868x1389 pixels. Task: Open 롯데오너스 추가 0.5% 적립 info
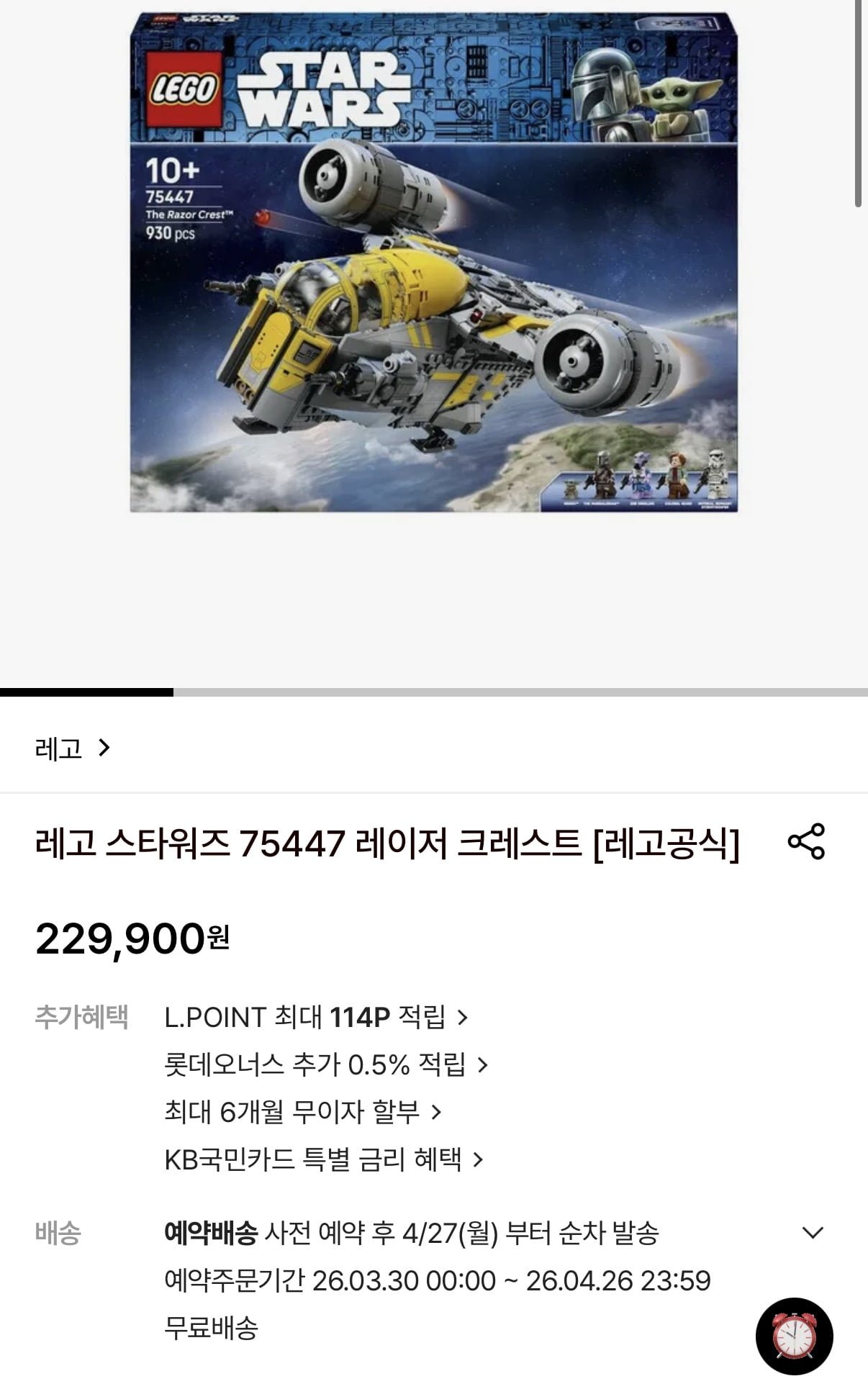[325, 1064]
